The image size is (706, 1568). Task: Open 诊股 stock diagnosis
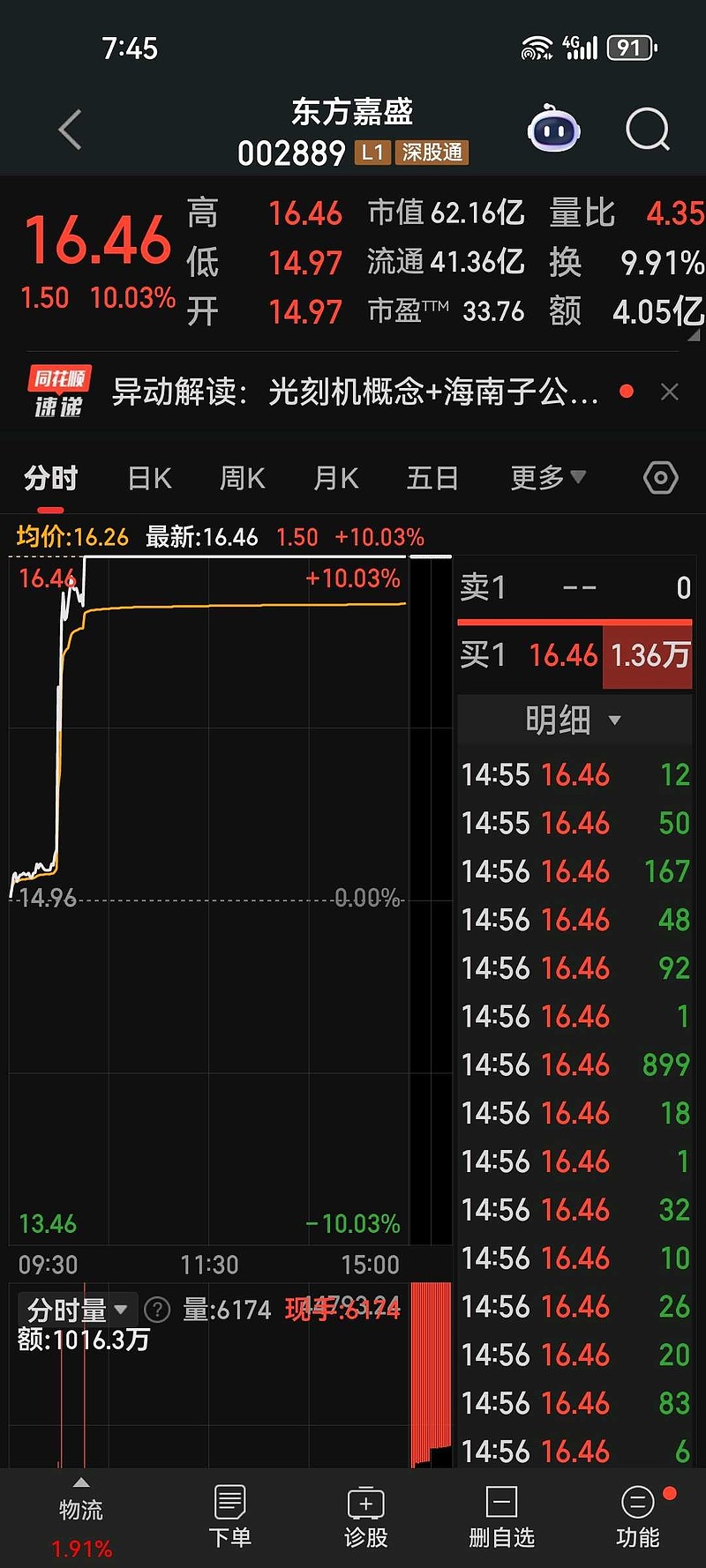coord(365,1517)
